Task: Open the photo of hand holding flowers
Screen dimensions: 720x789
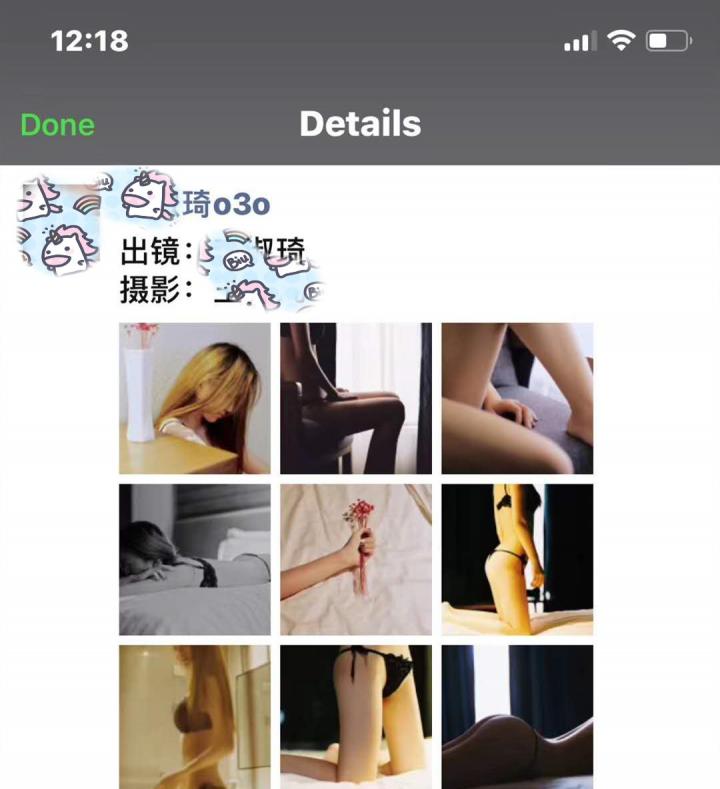Action: point(356,559)
